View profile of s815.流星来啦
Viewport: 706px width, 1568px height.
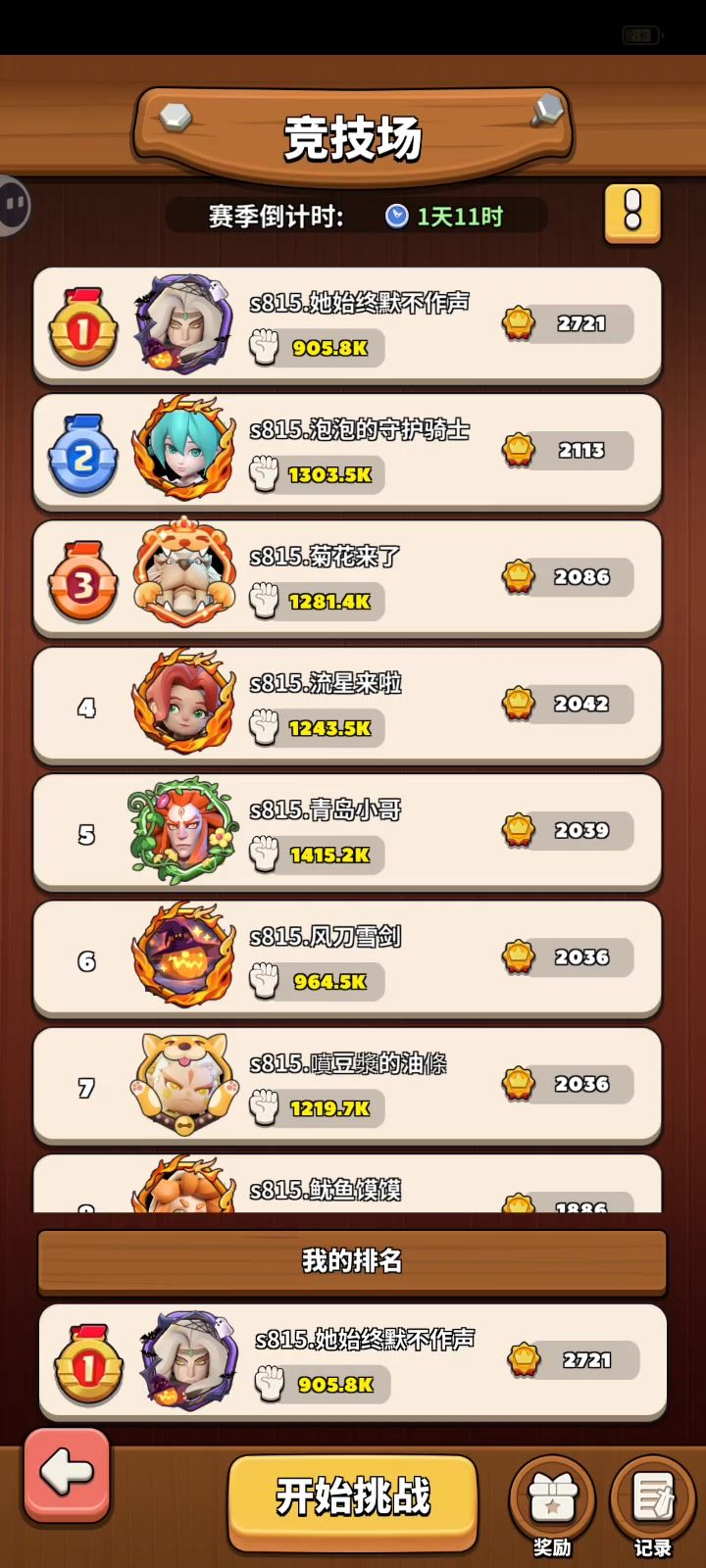coord(347,706)
